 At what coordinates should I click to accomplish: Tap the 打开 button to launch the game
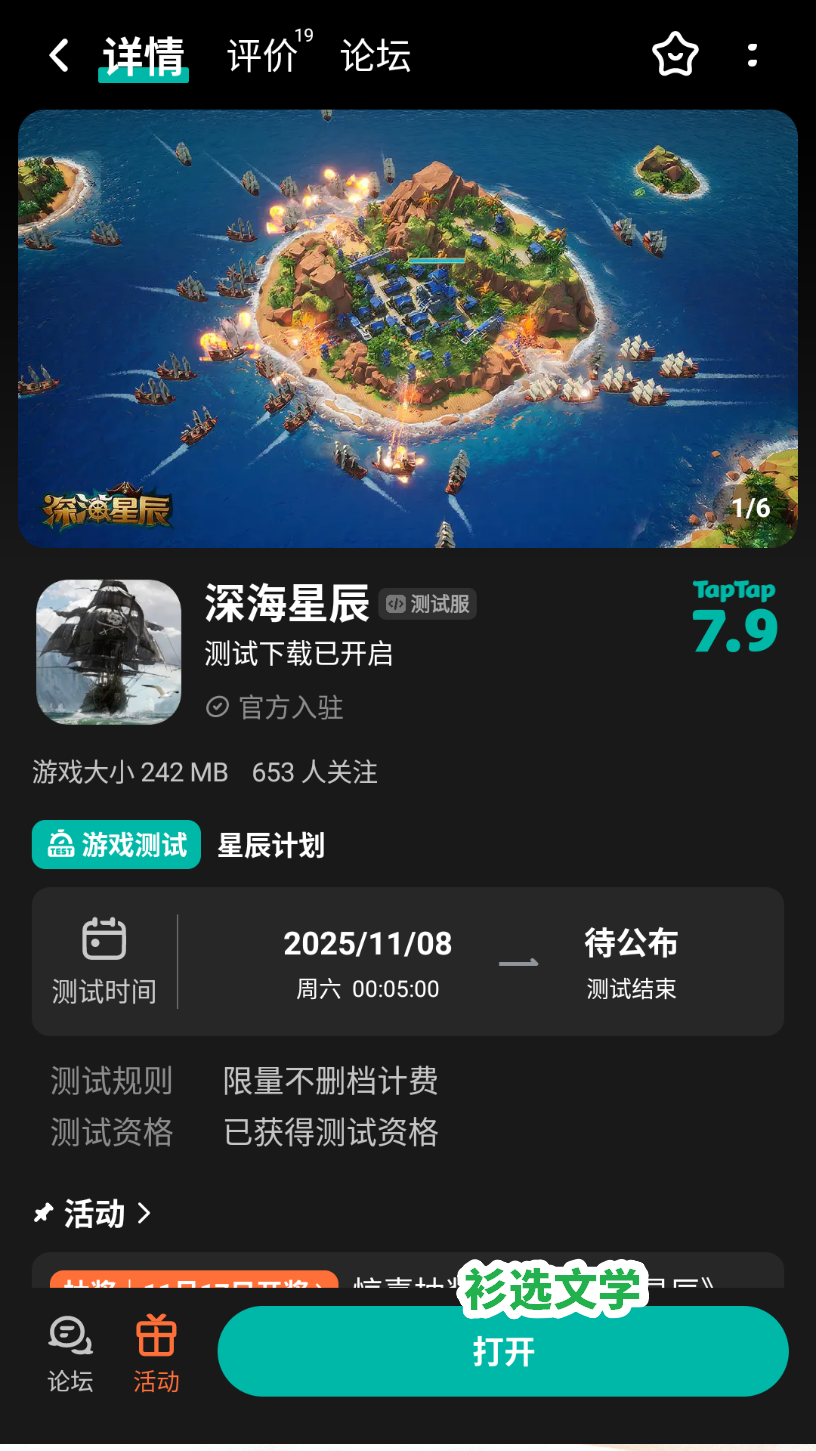tap(503, 1351)
